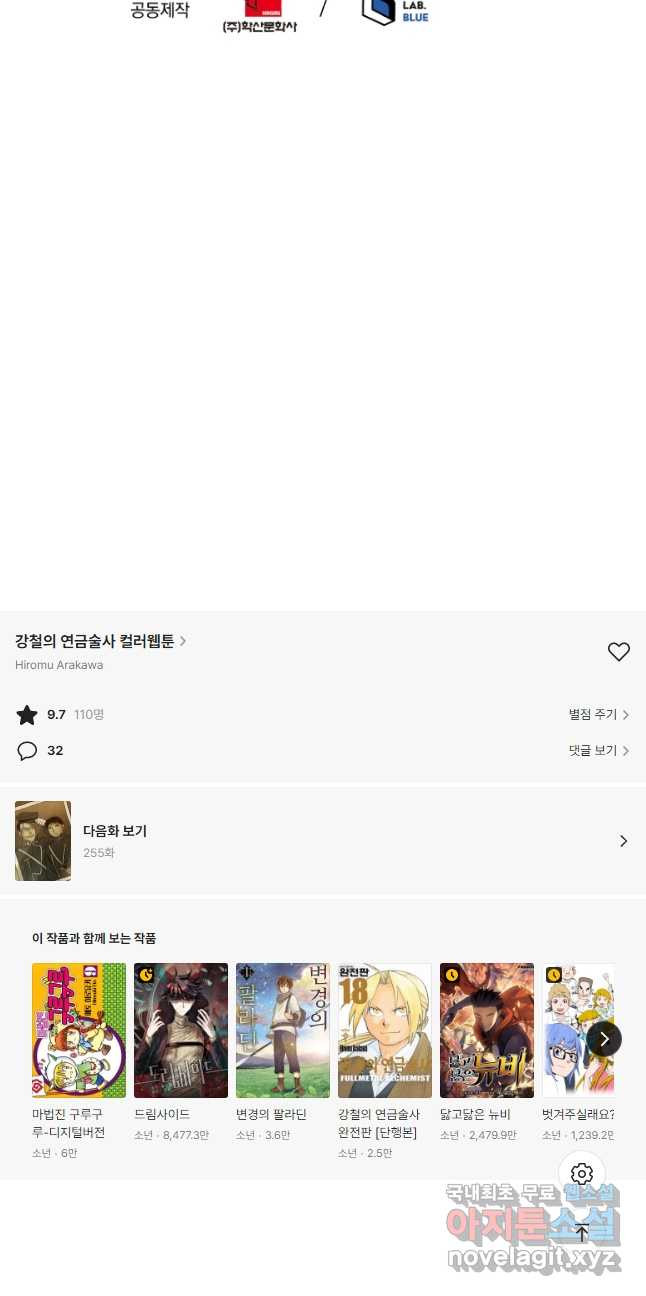
Task: Open 마법진 구루구루-디지털버전 recommendation
Action: pos(79,1030)
